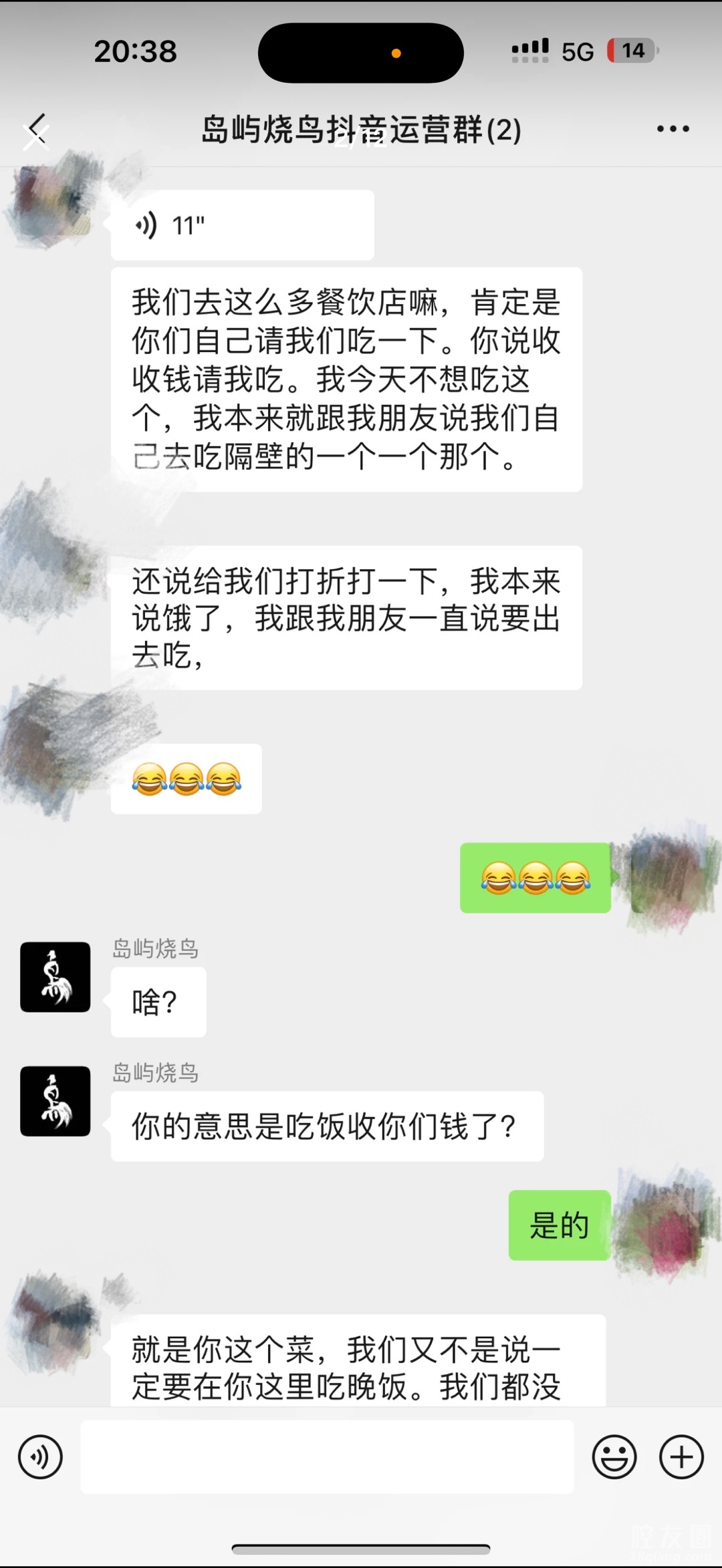This screenshot has width=722, height=1568.
Task: Open the chat info overflow menu
Action: point(673,129)
